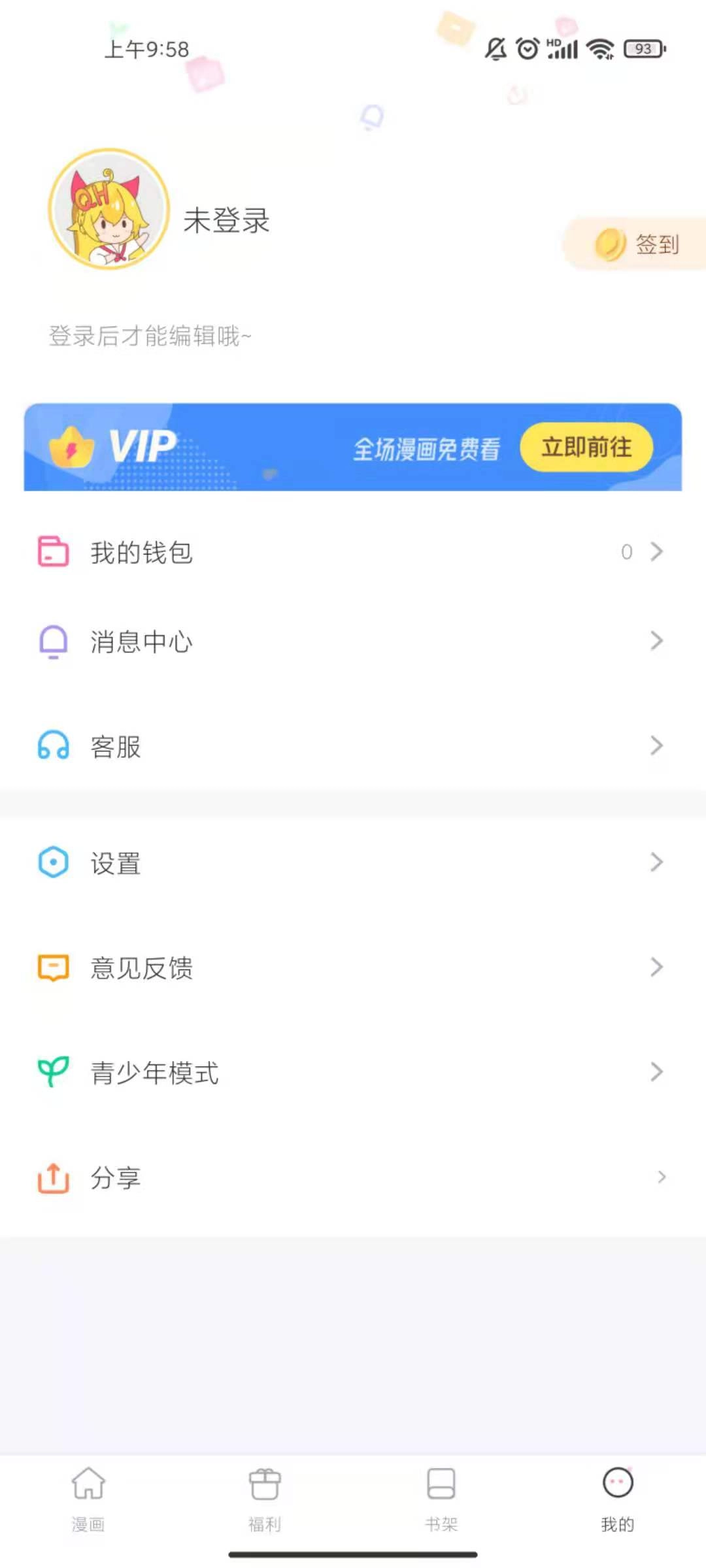Toggle the Wi-Fi status bar icon
This screenshot has height=1568, width=706.
pyautogui.click(x=599, y=48)
